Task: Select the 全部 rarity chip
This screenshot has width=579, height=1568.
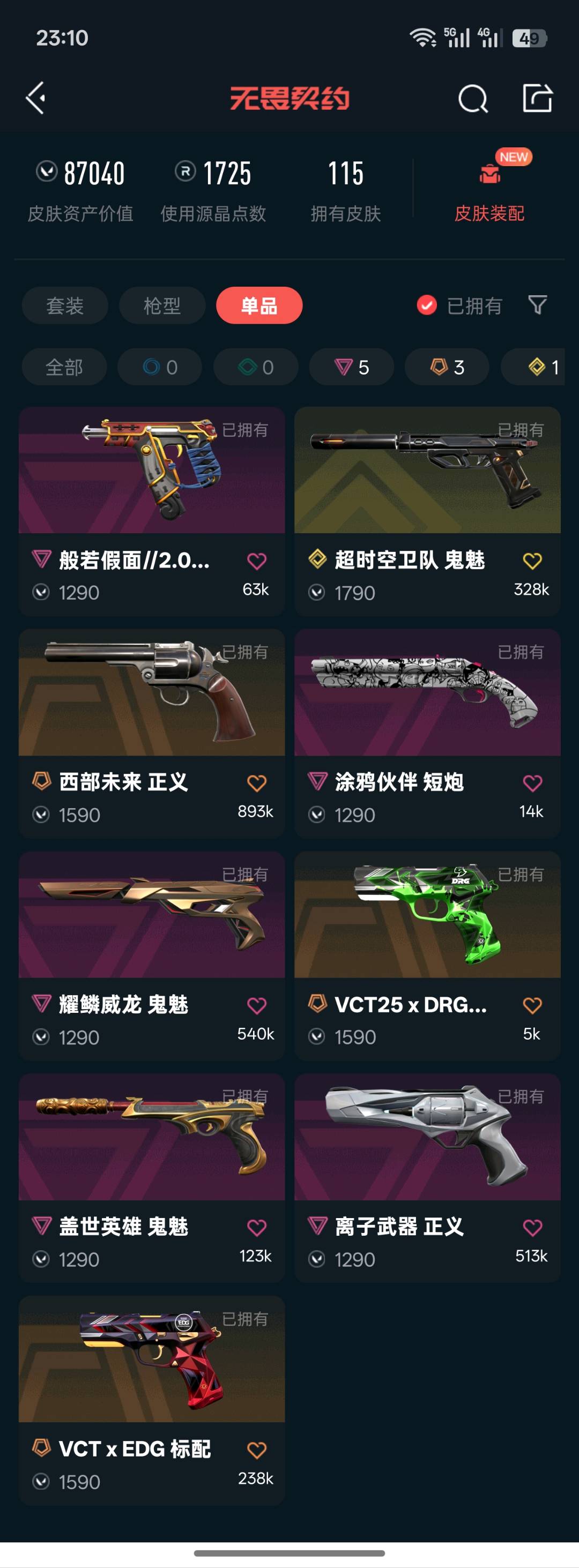Action: [x=64, y=367]
